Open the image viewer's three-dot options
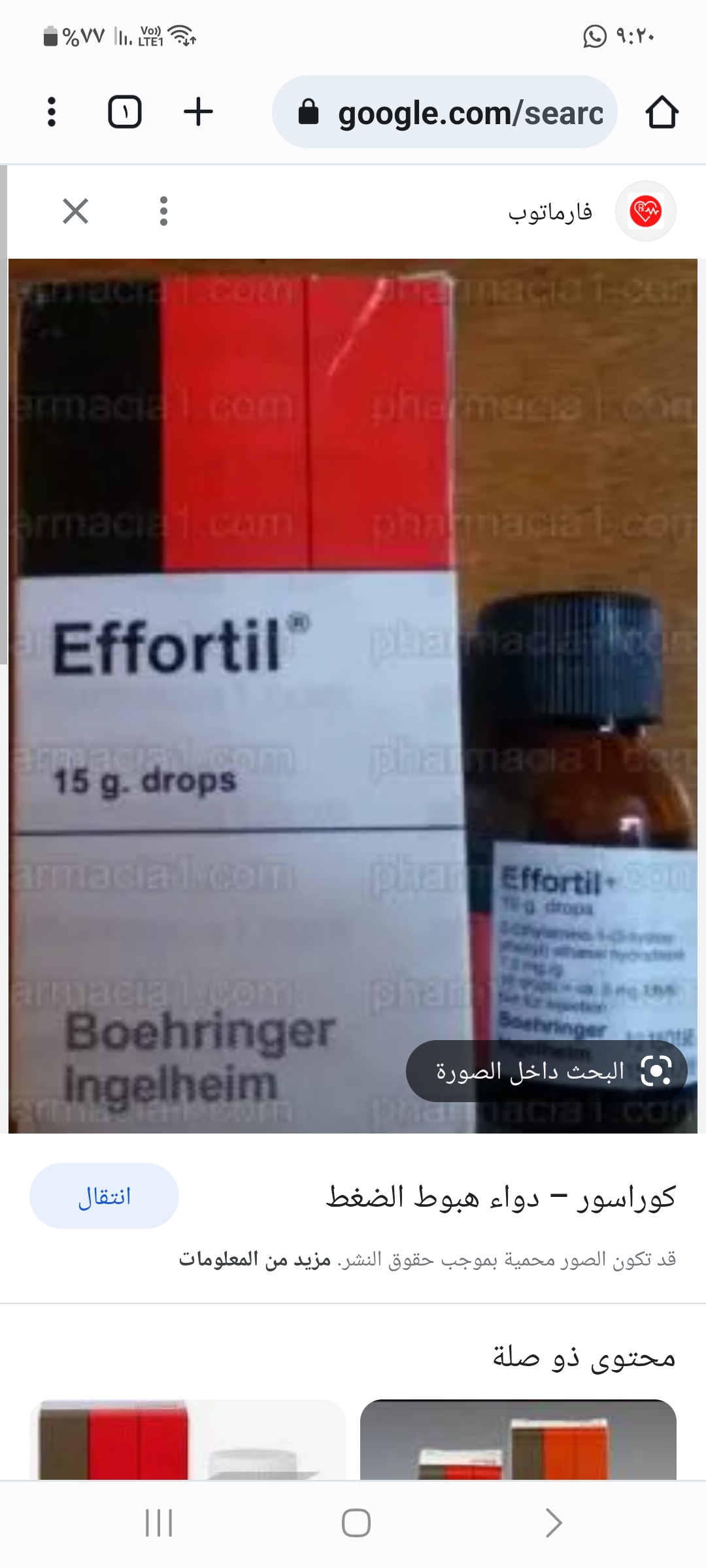 click(x=163, y=211)
